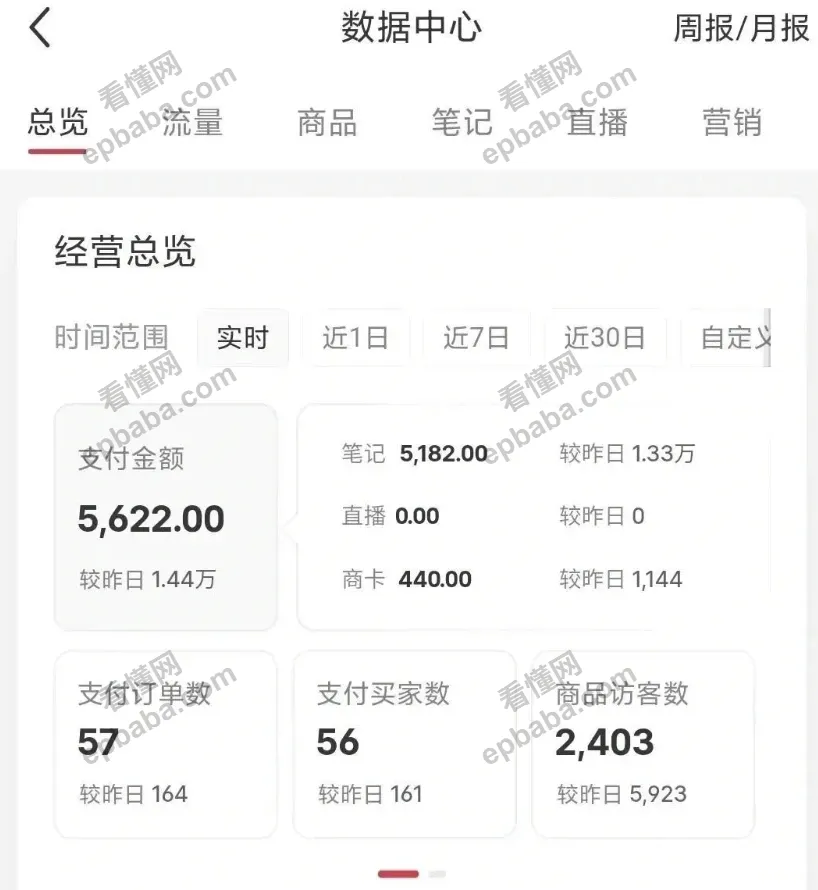
Task: Select the 笔记 tab
Action: (462, 123)
